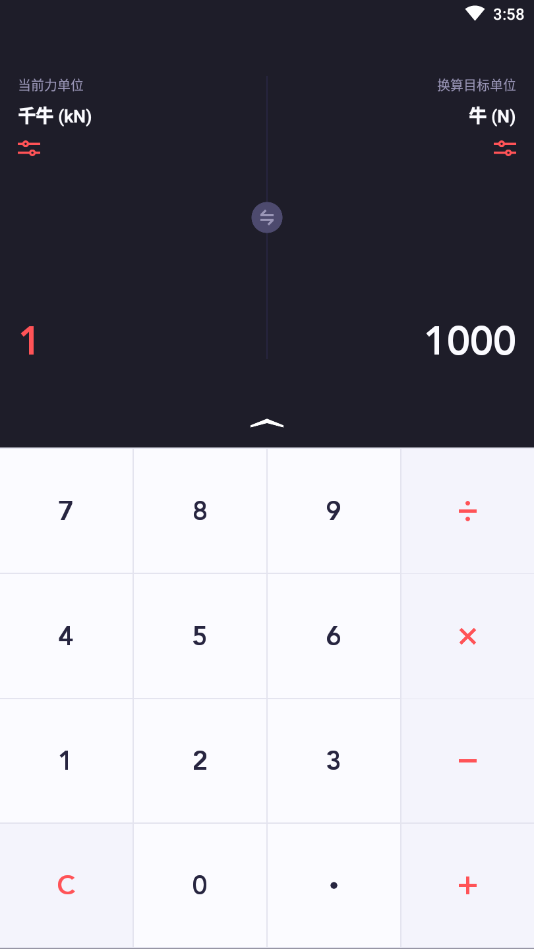This screenshot has height=949, width=534.
Task: Enter digit 2
Action: [x=200, y=761]
